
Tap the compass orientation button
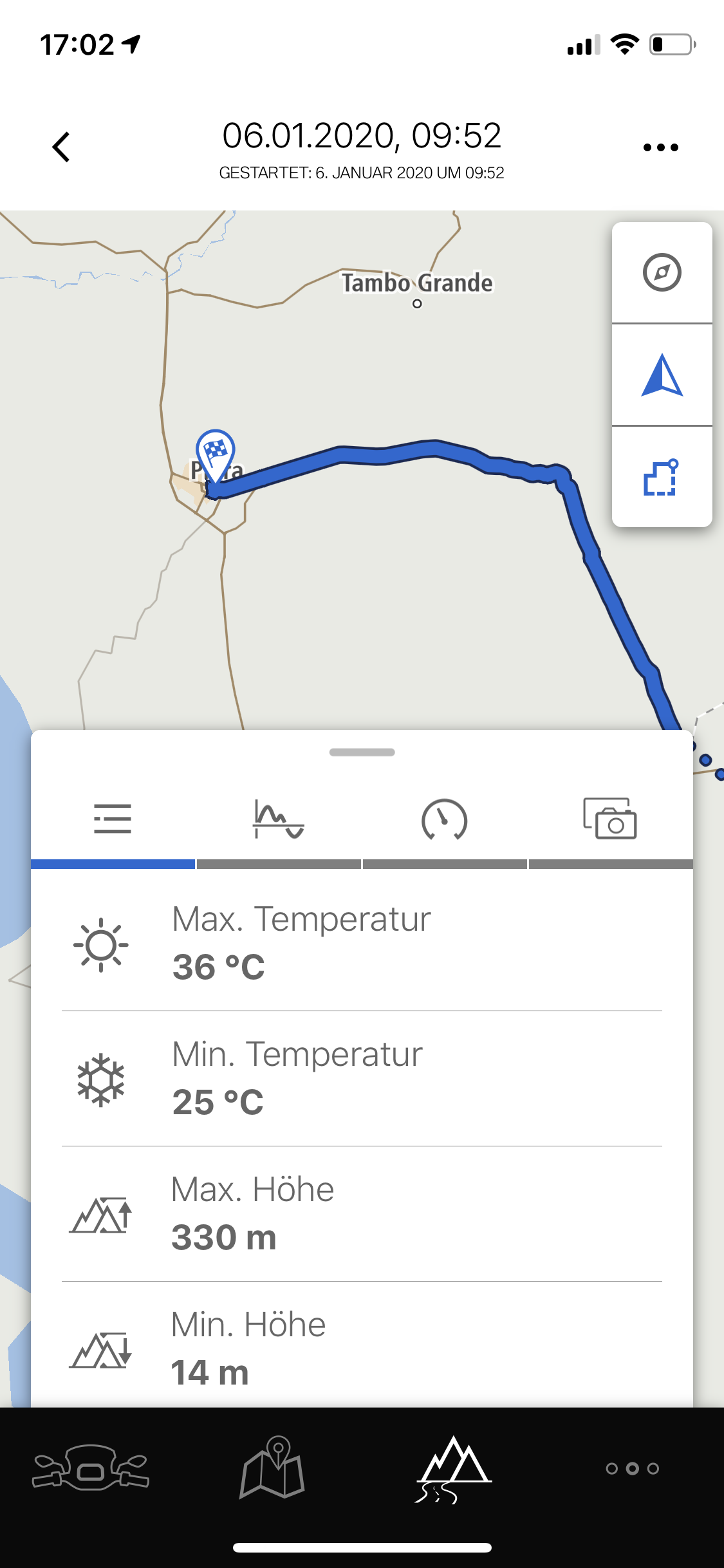click(x=662, y=273)
